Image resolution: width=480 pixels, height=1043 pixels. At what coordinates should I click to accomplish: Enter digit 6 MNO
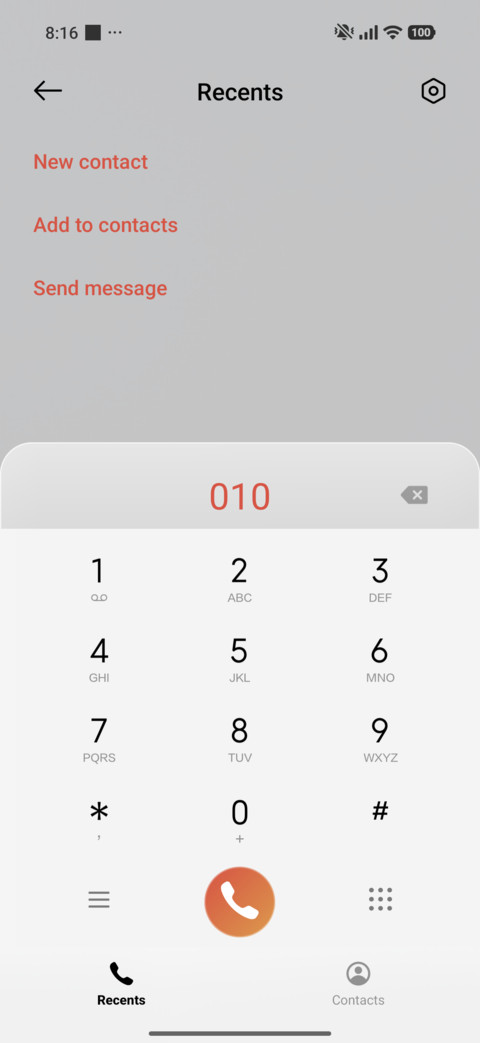(380, 660)
